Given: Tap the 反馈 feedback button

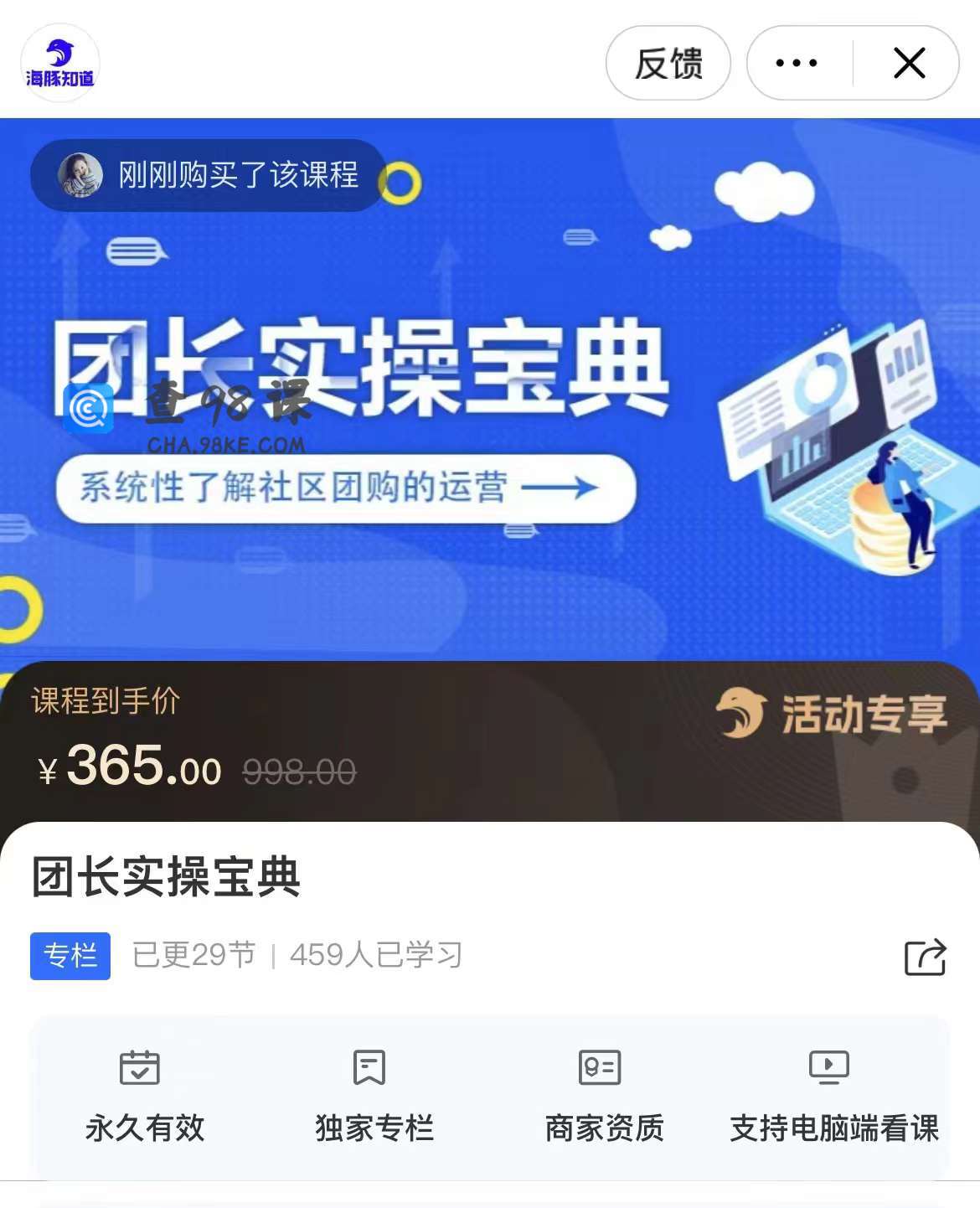Looking at the screenshot, I should [668, 64].
